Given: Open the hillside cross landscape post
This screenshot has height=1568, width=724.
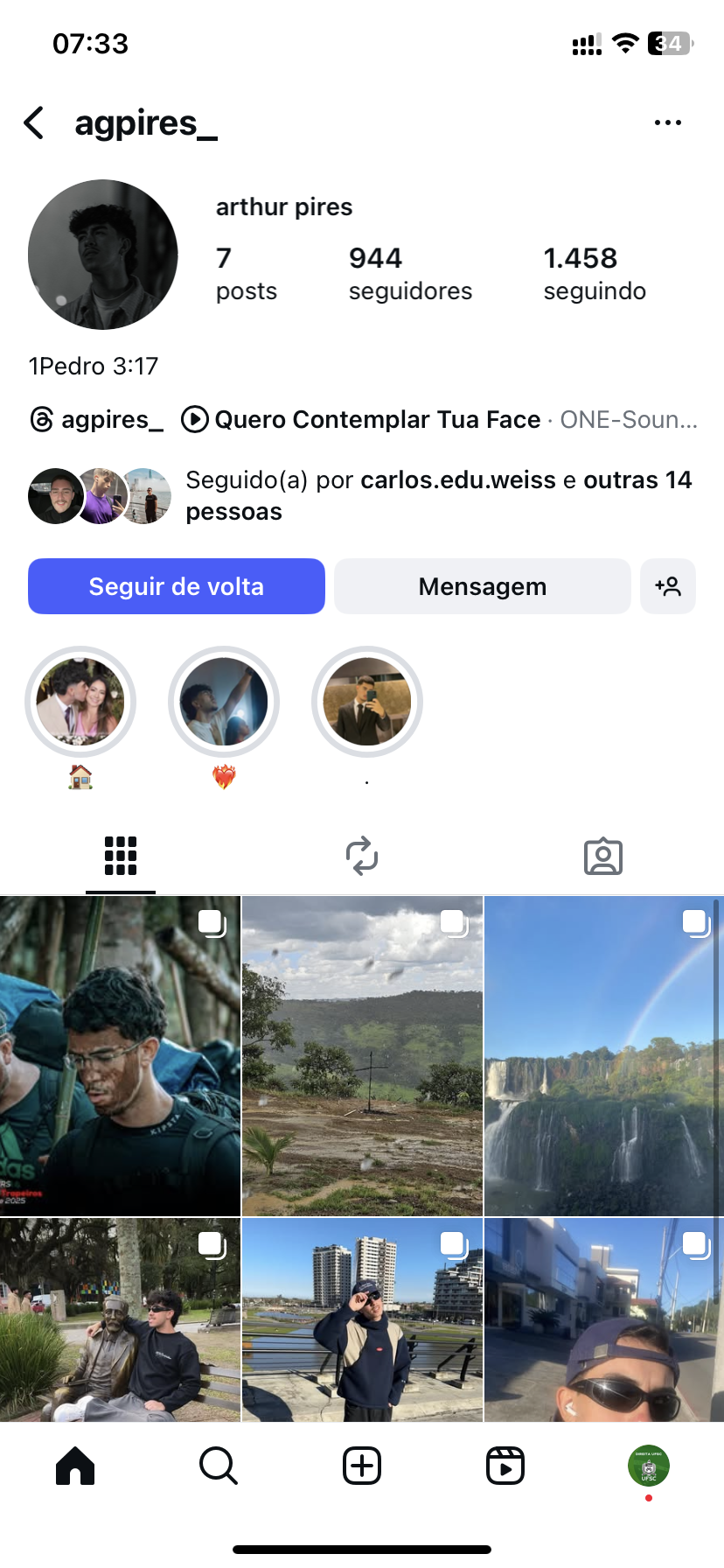Looking at the screenshot, I should click(362, 1055).
